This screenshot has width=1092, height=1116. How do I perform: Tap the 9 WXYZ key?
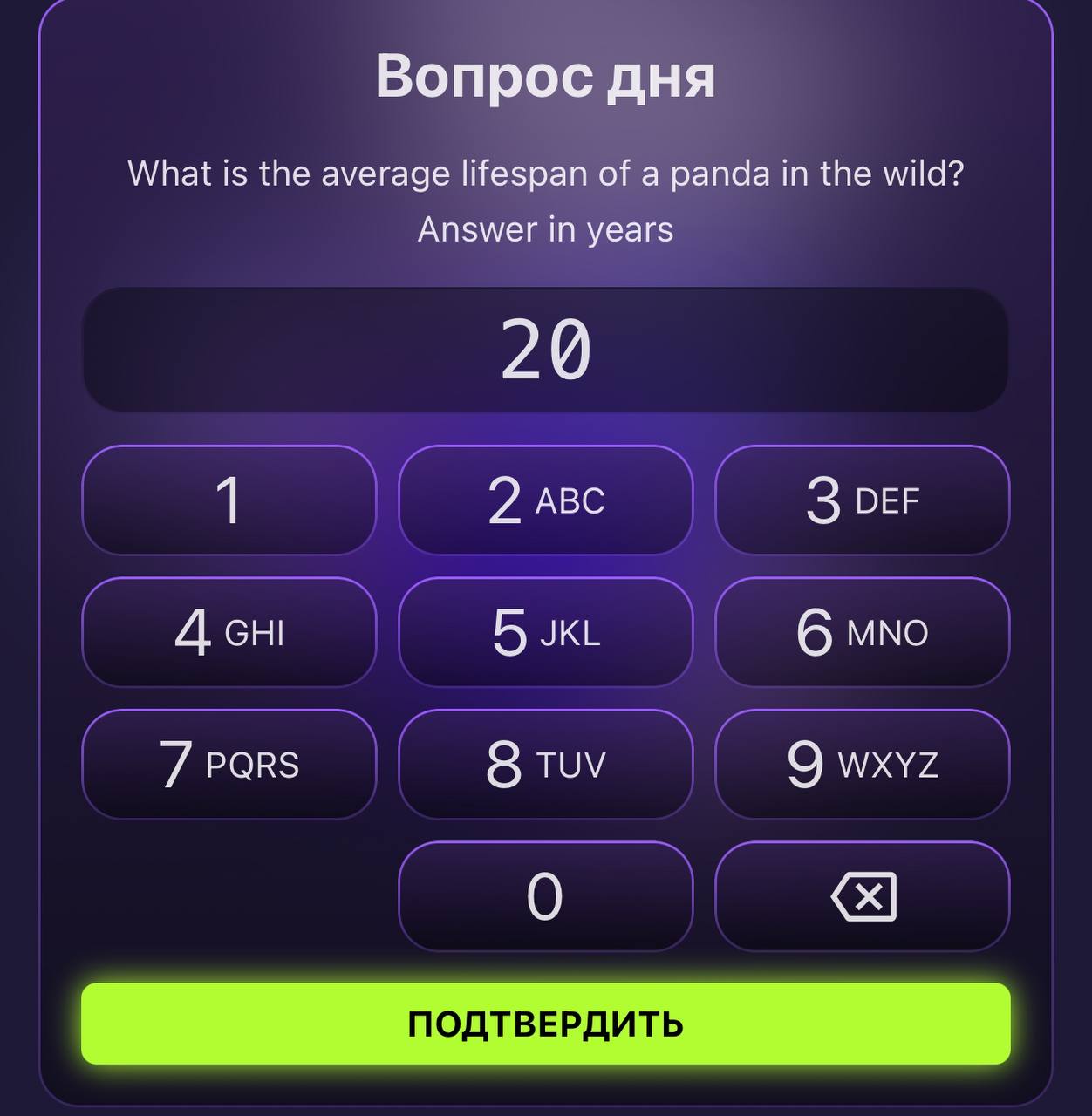(x=862, y=764)
